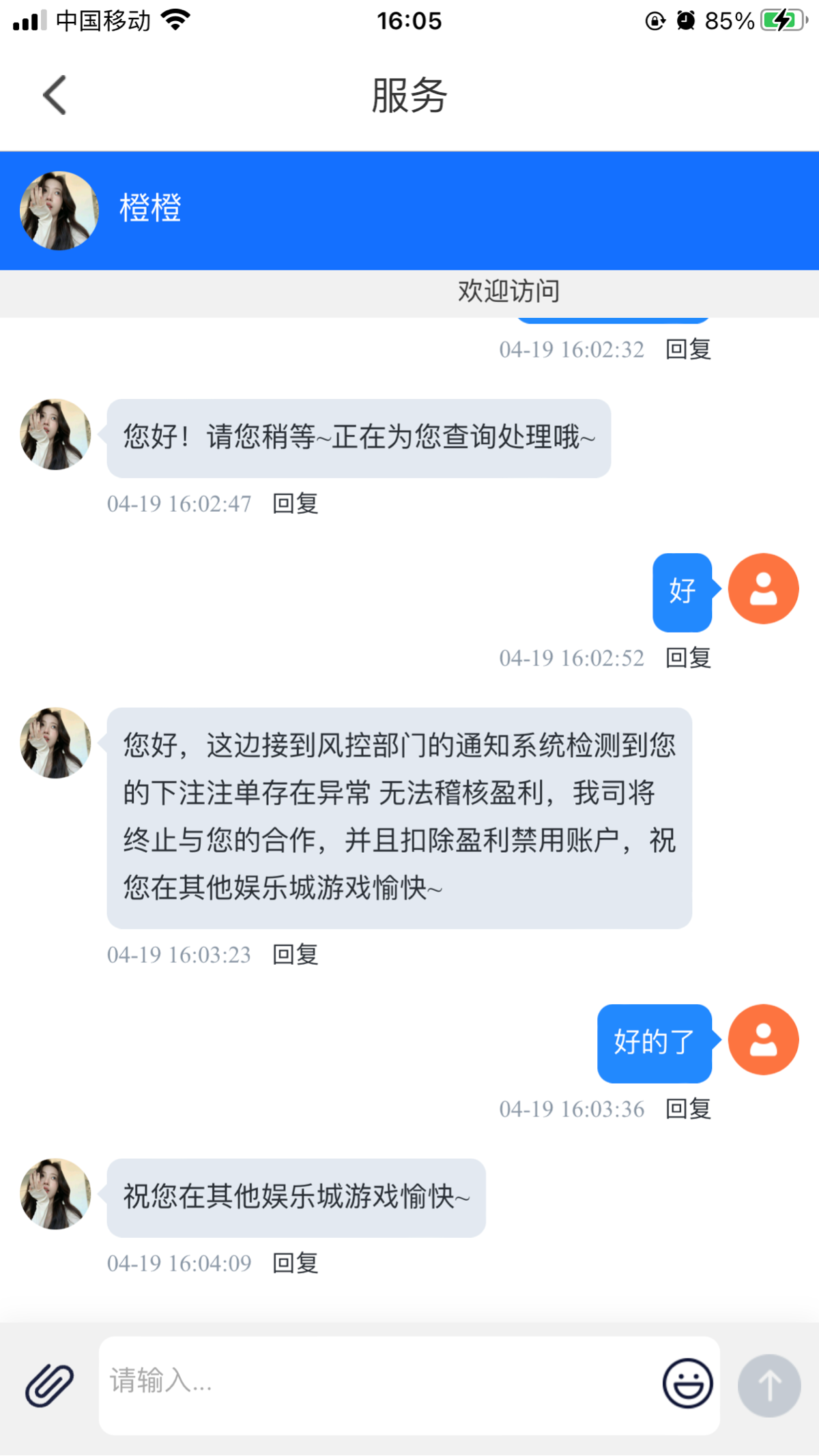Send the message with arrow button
Viewport: 819px width, 1456px height.
click(x=769, y=1385)
